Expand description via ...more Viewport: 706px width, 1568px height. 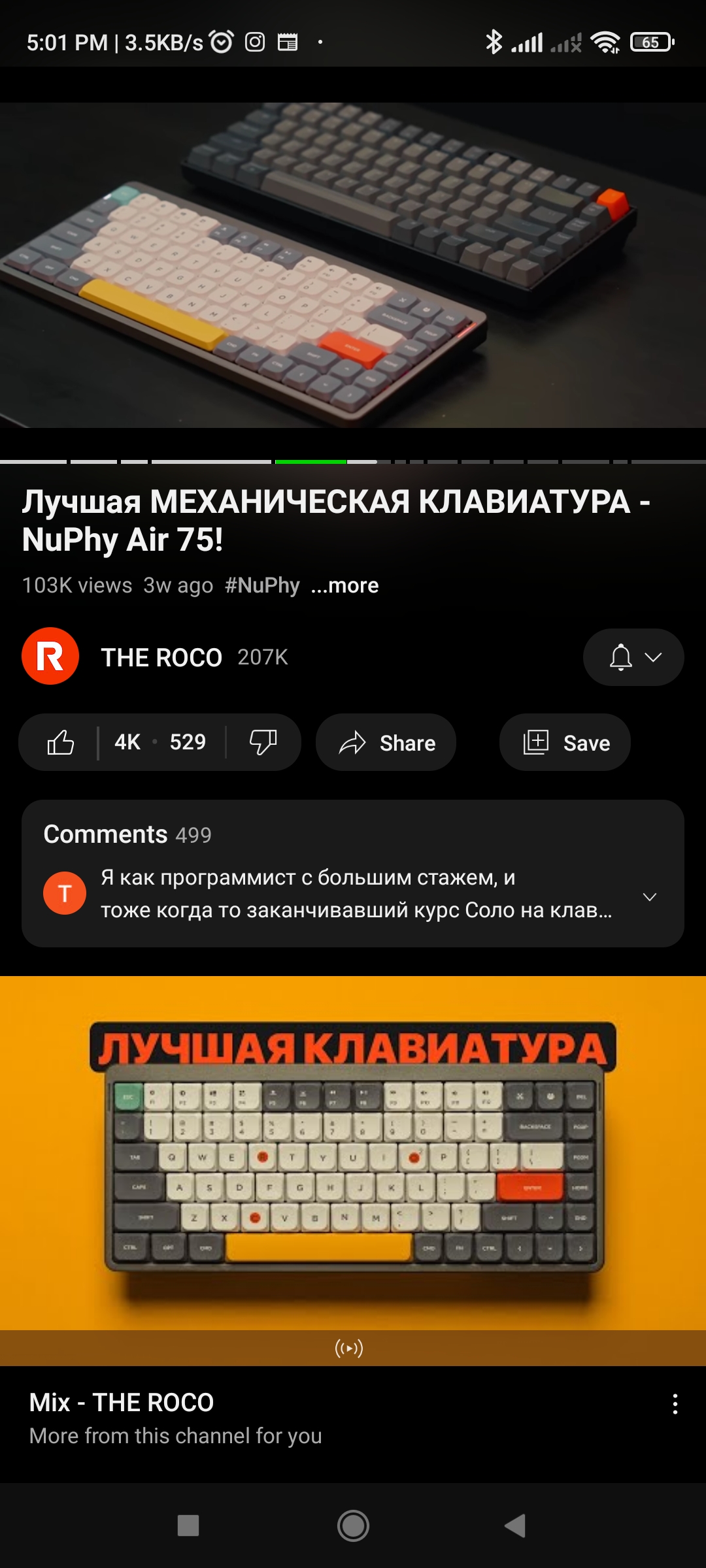pos(345,585)
